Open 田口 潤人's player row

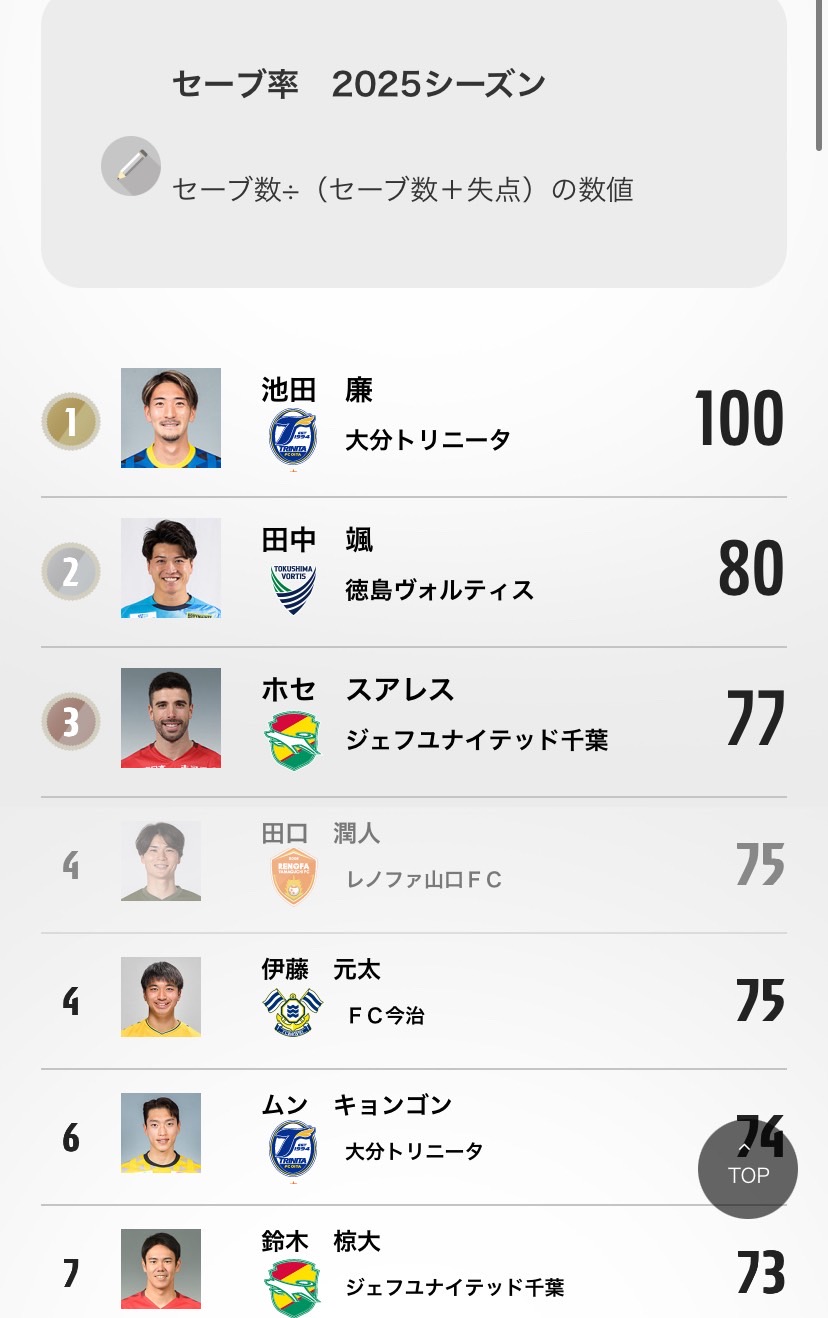pyautogui.click(x=413, y=864)
